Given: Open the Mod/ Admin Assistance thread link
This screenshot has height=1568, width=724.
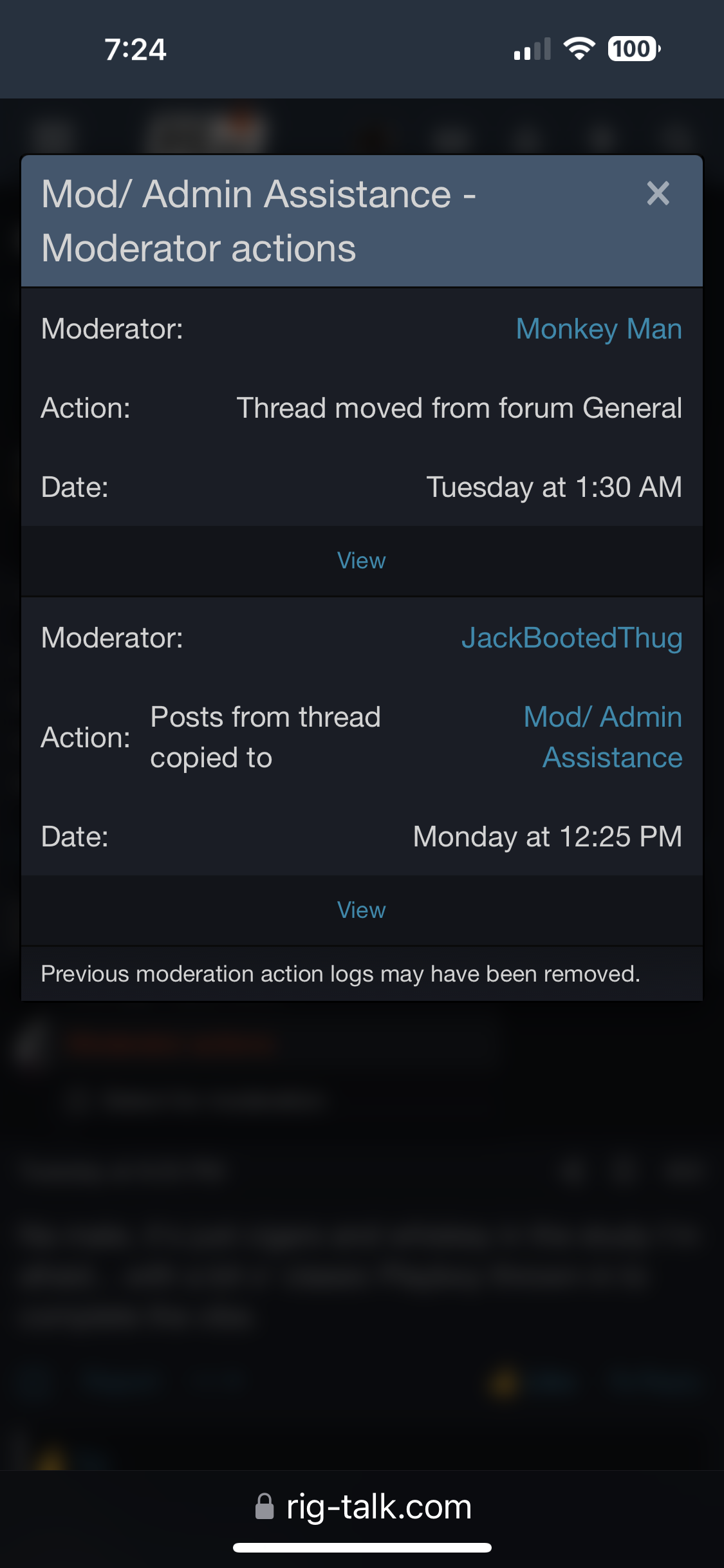Looking at the screenshot, I should [x=603, y=737].
